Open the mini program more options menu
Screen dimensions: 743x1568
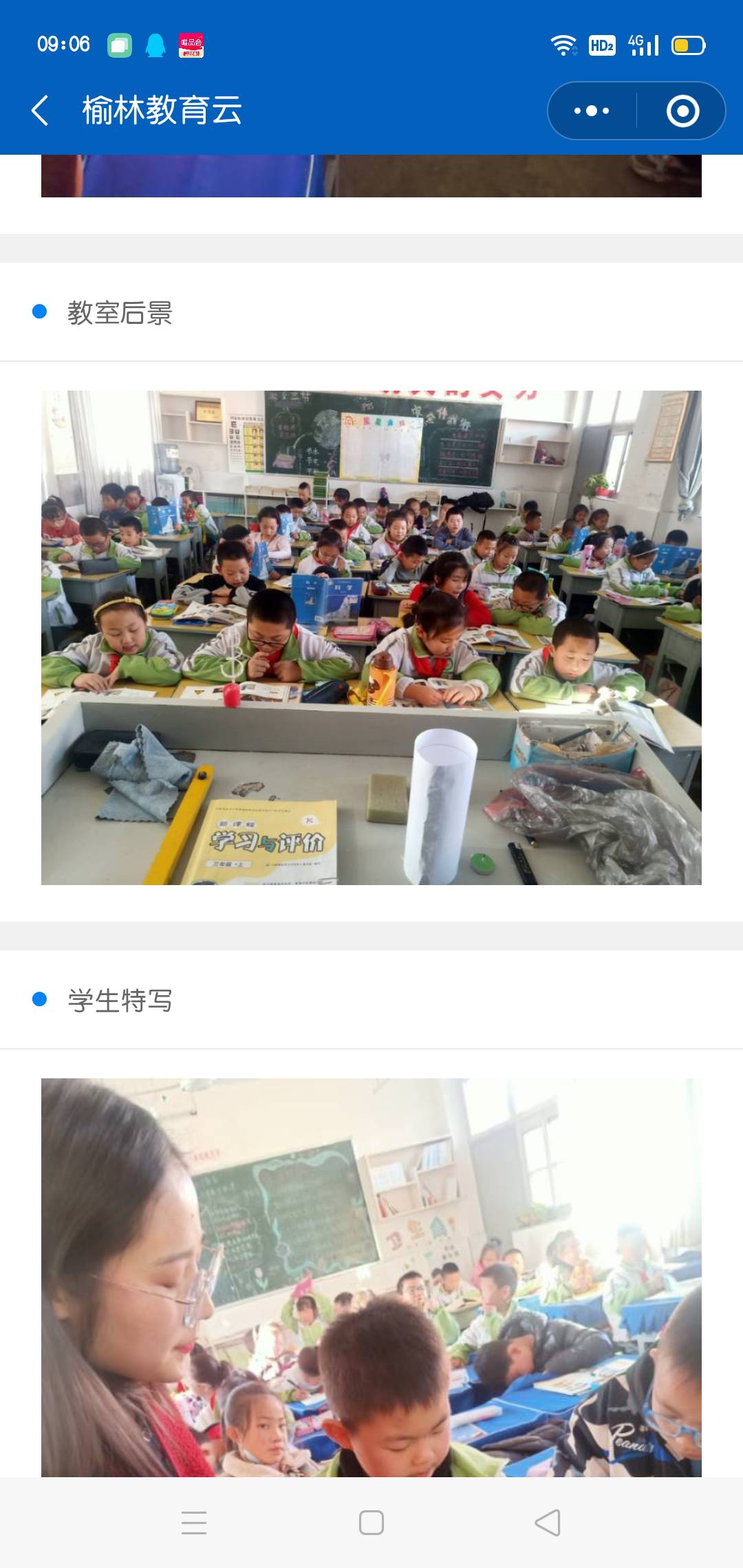pyautogui.click(x=592, y=111)
